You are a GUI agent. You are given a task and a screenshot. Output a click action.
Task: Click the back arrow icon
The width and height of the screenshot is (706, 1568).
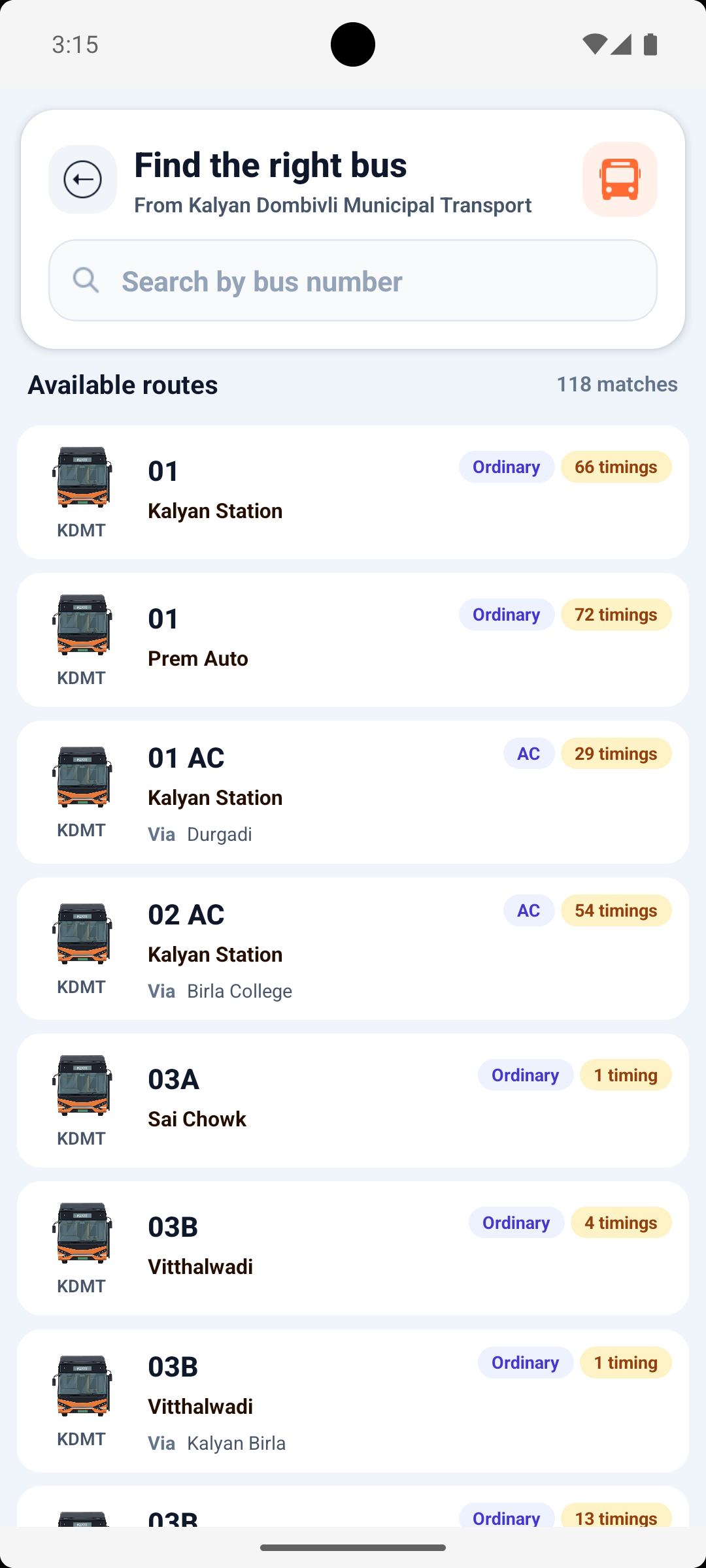(x=82, y=179)
